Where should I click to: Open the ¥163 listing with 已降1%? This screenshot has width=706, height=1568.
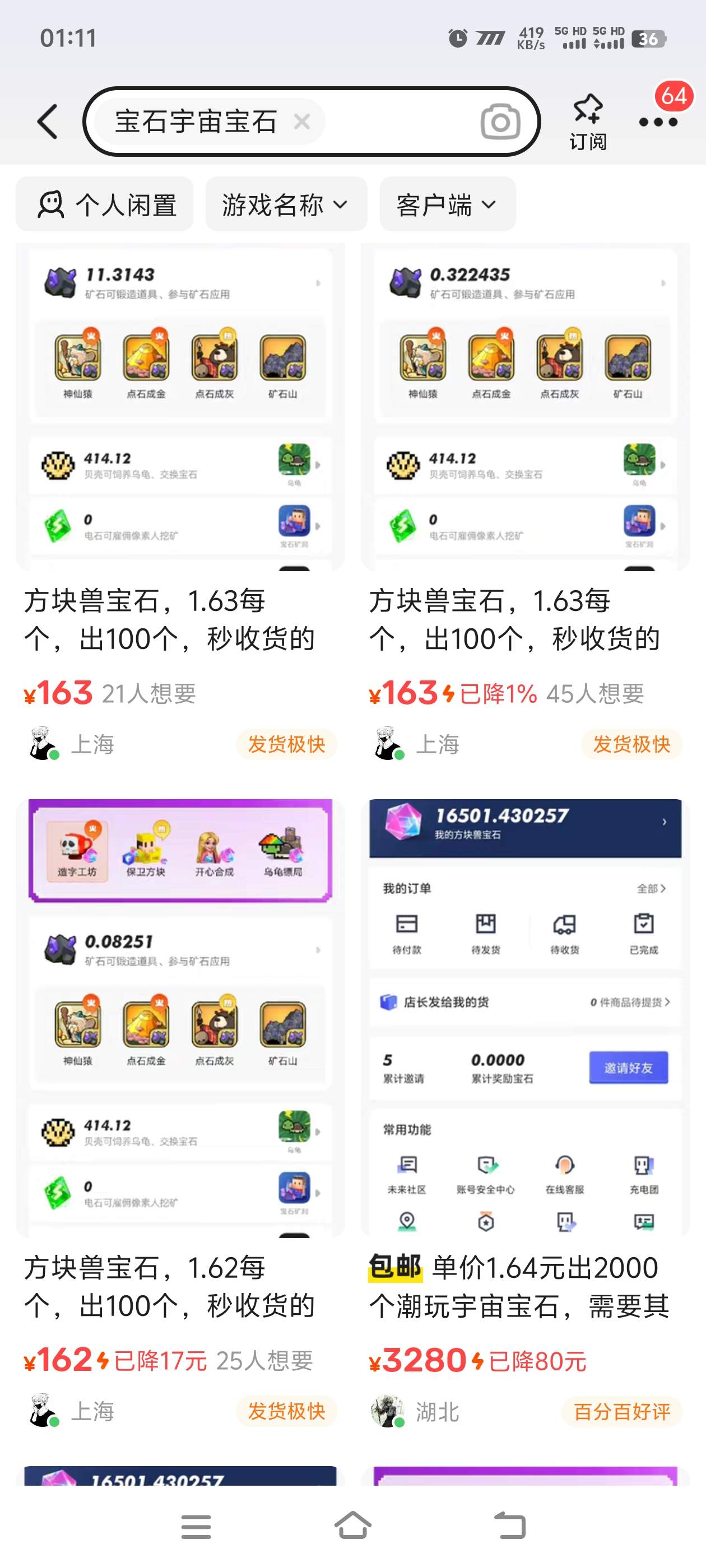tap(524, 620)
